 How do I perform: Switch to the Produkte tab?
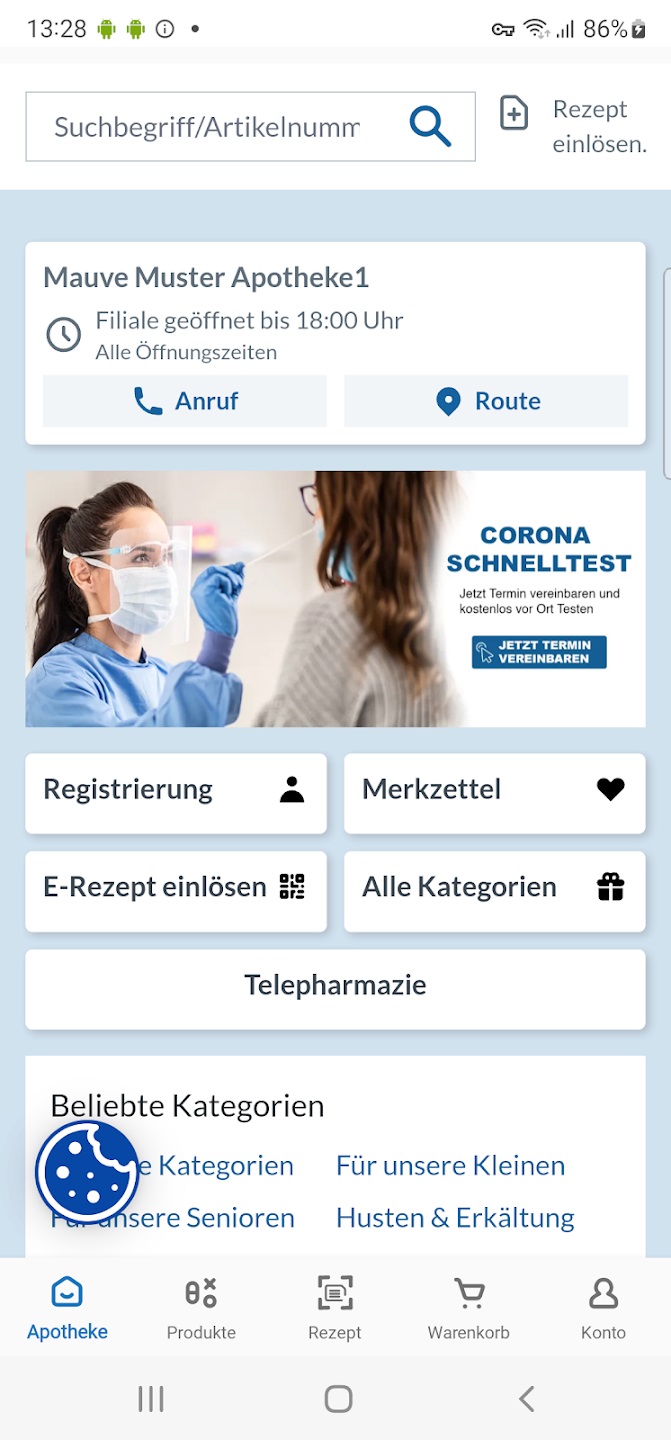click(x=201, y=1307)
